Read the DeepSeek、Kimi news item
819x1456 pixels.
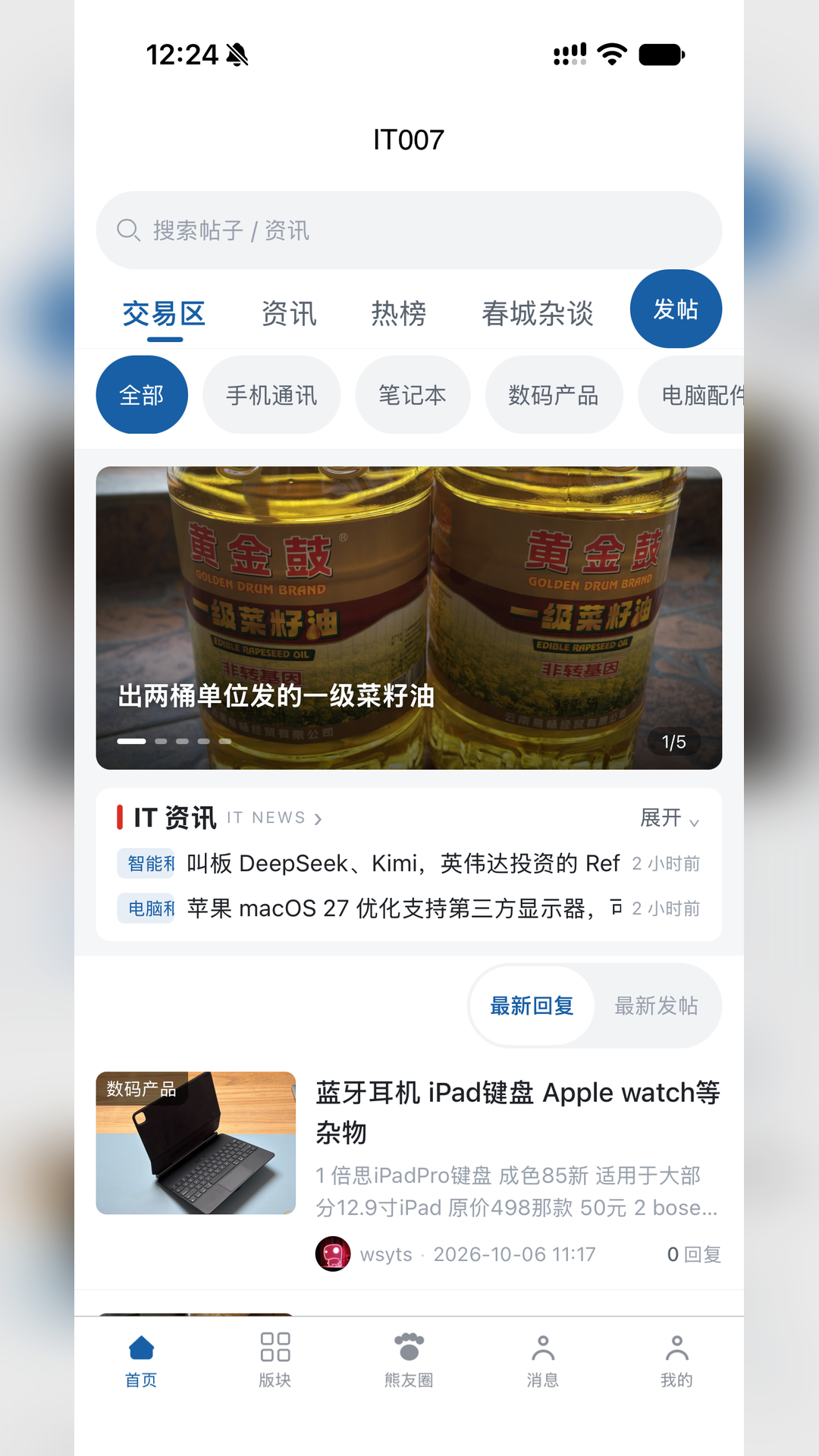409,863
